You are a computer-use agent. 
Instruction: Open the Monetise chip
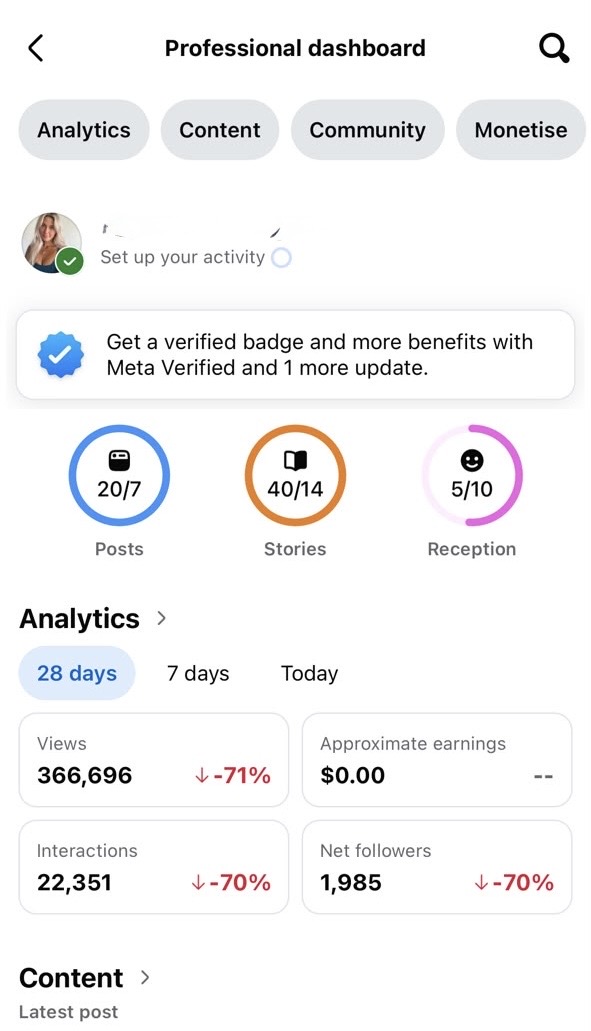(x=521, y=130)
